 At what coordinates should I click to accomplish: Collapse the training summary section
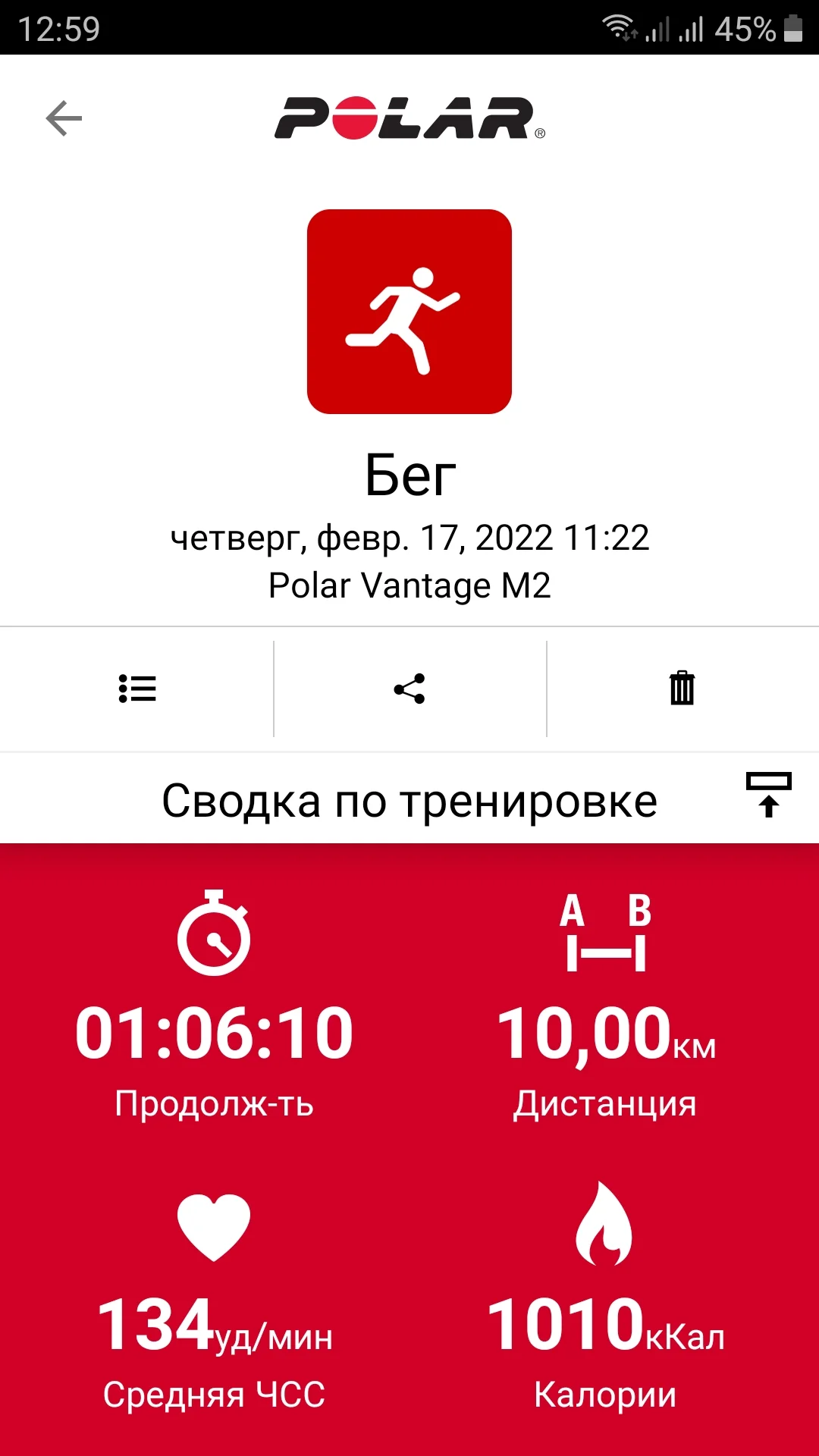point(768,795)
